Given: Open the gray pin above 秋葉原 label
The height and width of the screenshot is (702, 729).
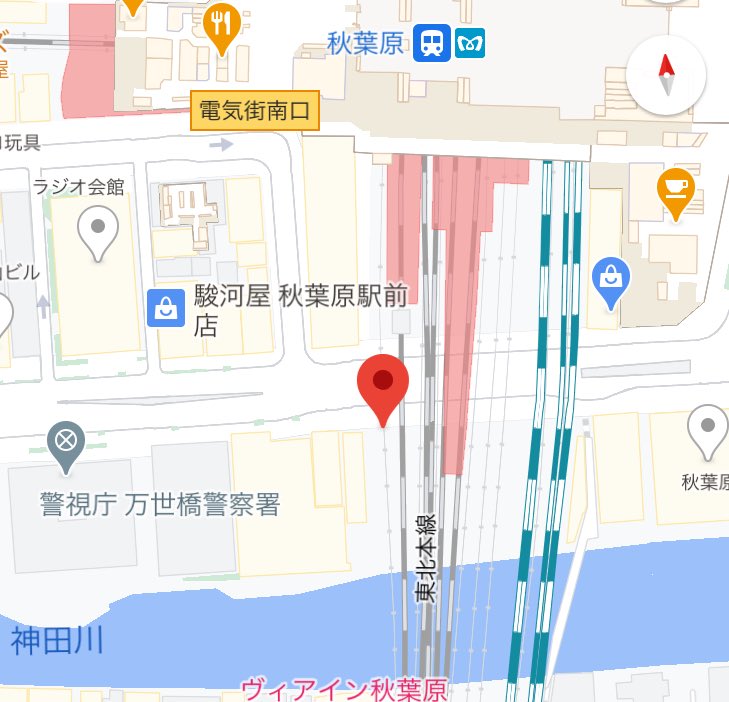Looking at the screenshot, I should point(709,429).
